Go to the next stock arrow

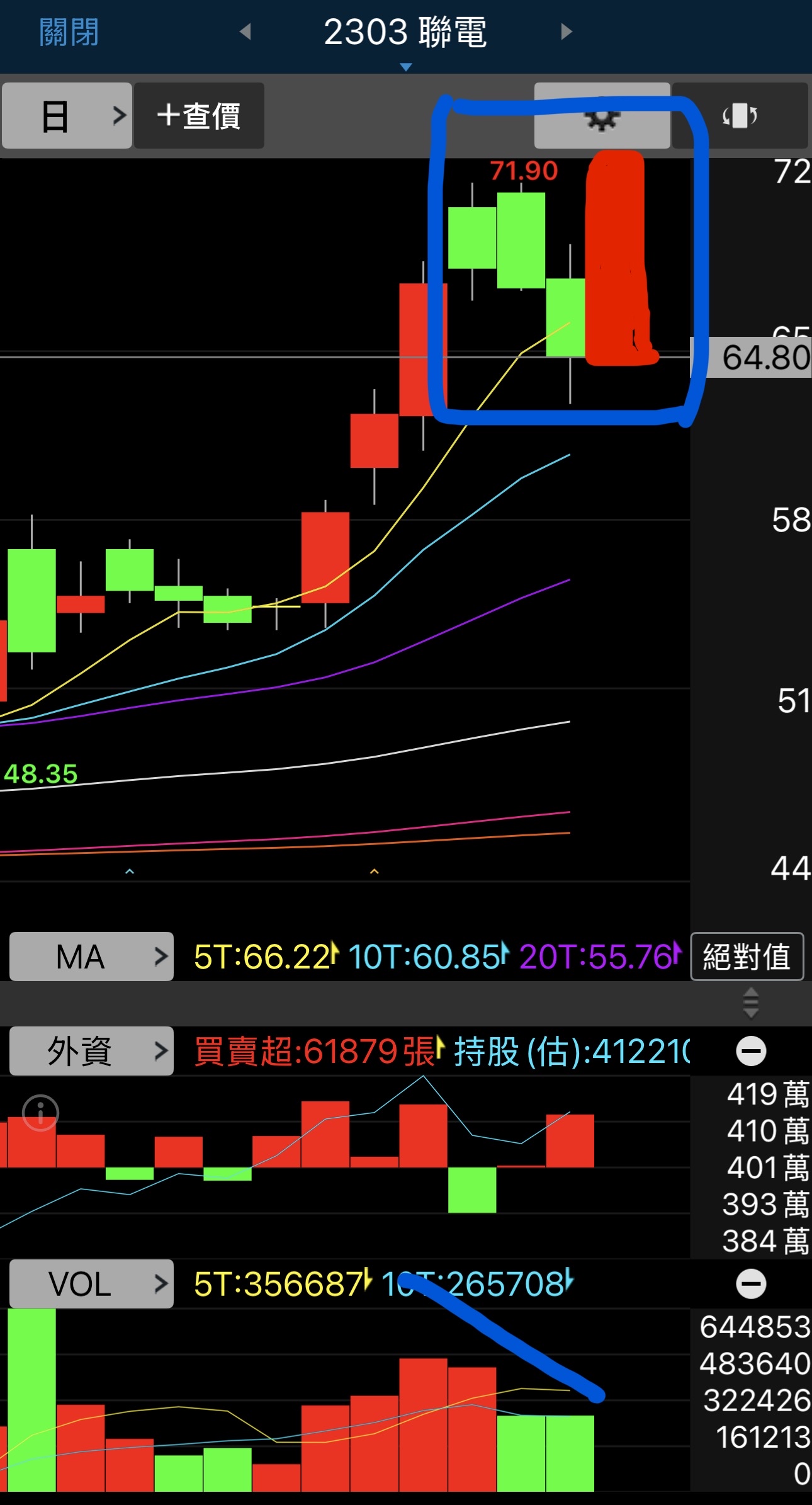pyautogui.click(x=567, y=31)
